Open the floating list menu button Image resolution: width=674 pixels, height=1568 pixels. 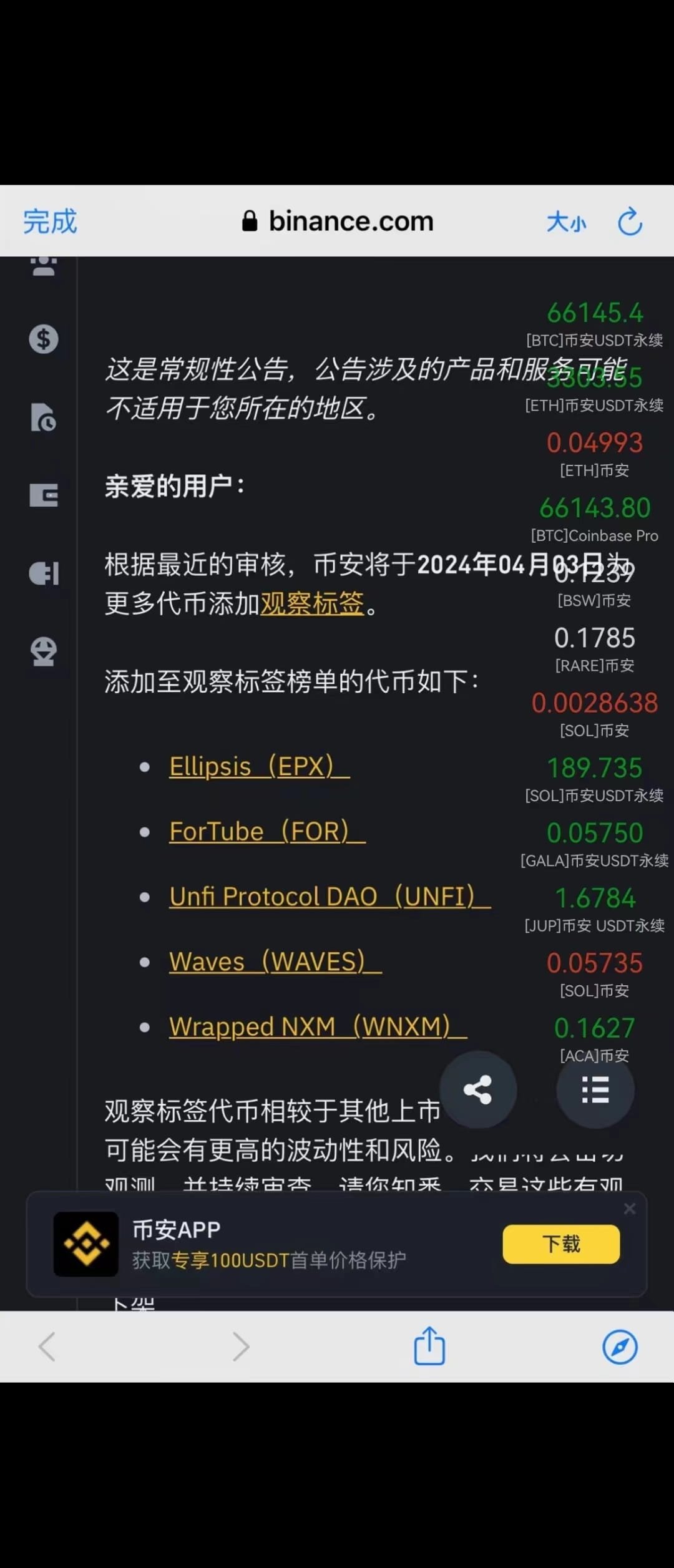595,1089
